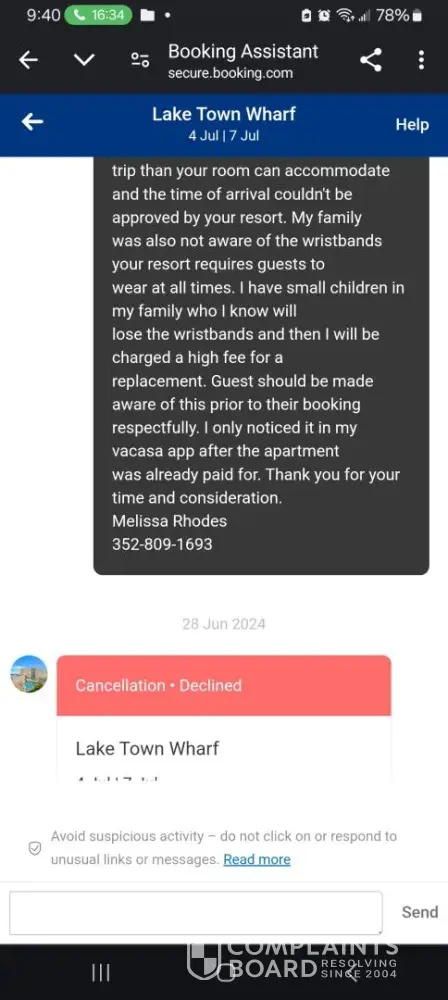
Task: Share this Booking Assistant page
Action: coord(371,61)
